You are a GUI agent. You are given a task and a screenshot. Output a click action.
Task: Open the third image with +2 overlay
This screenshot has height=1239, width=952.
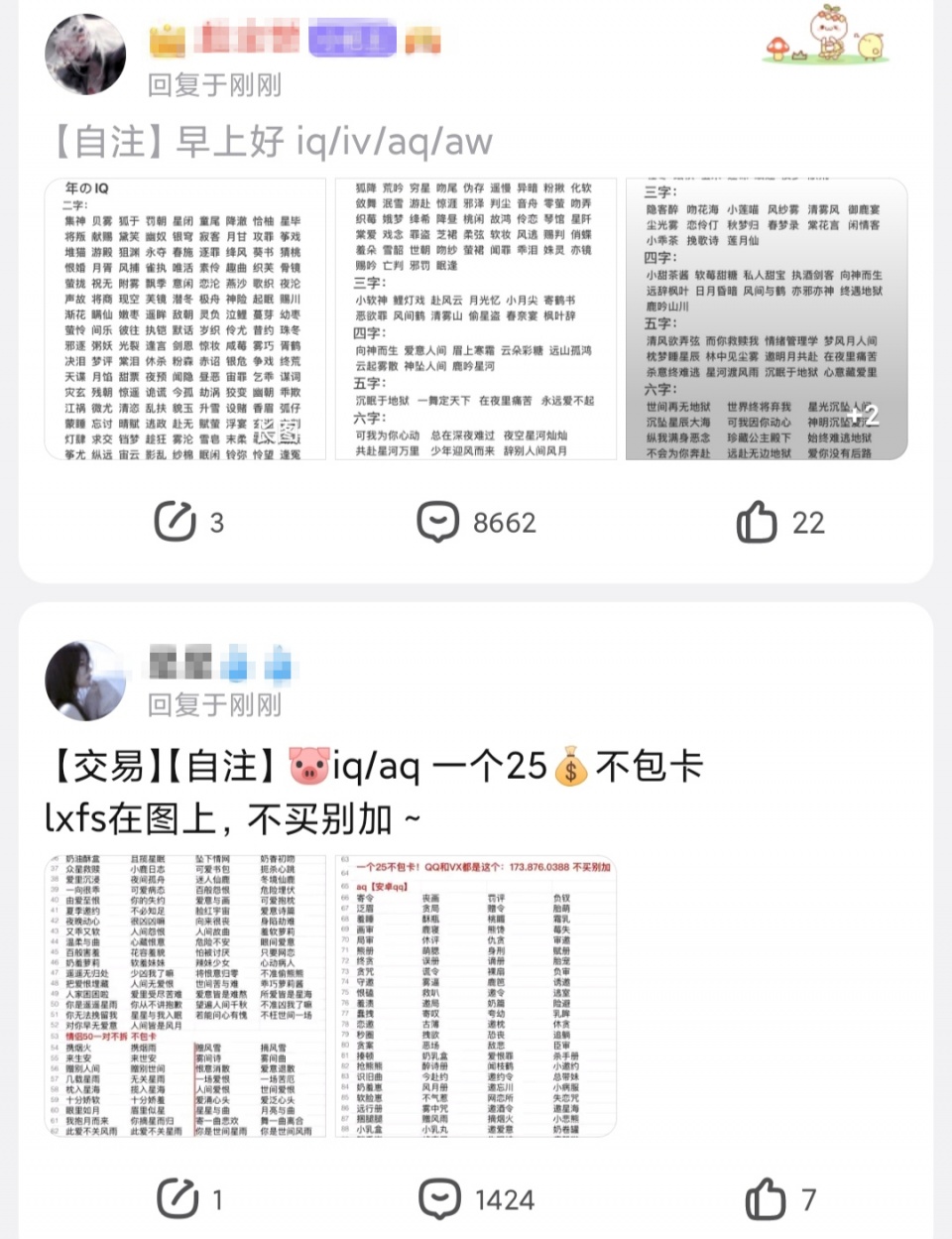click(767, 318)
